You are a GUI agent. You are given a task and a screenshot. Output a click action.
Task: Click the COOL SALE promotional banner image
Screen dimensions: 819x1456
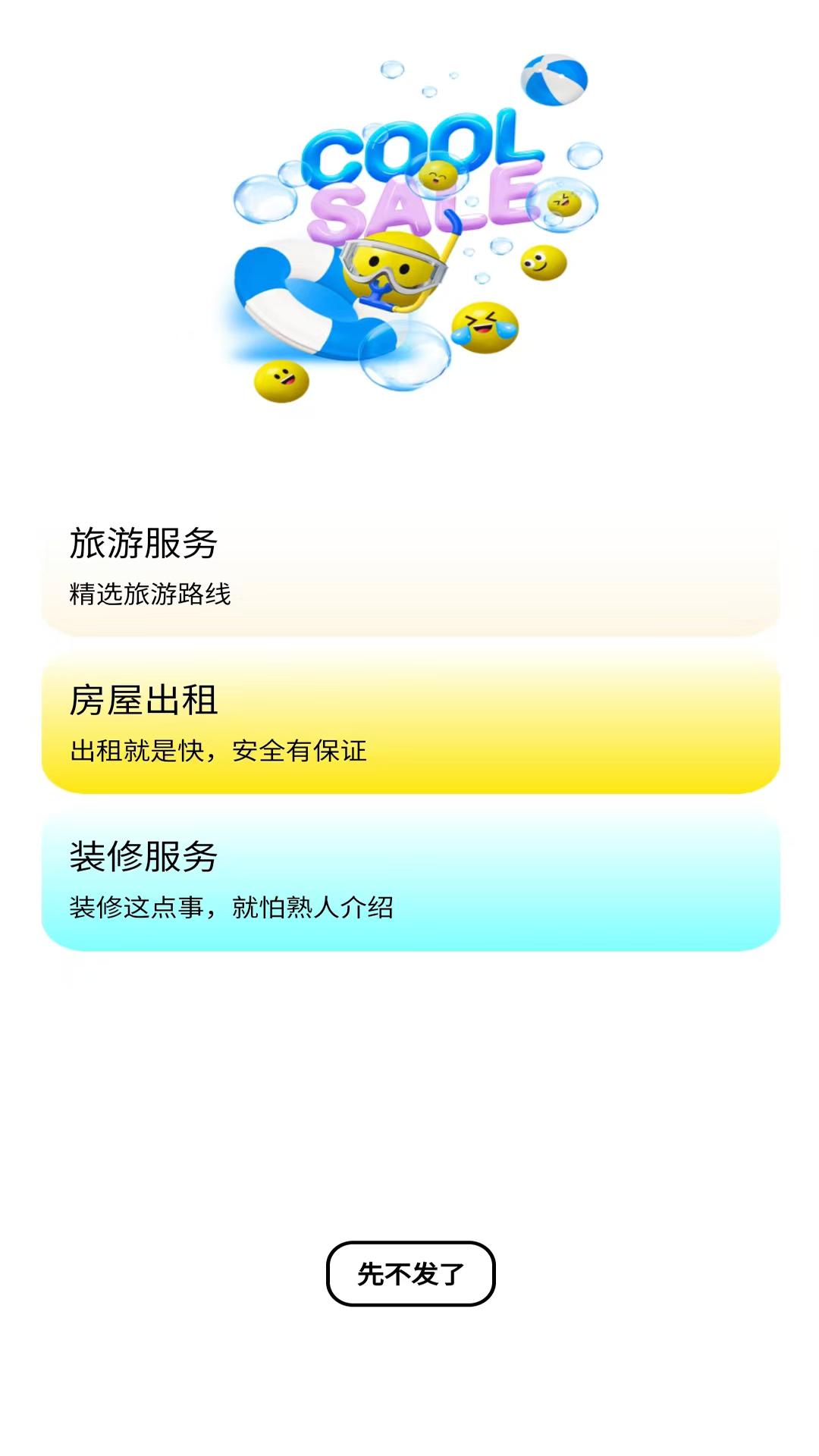[409, 227]
